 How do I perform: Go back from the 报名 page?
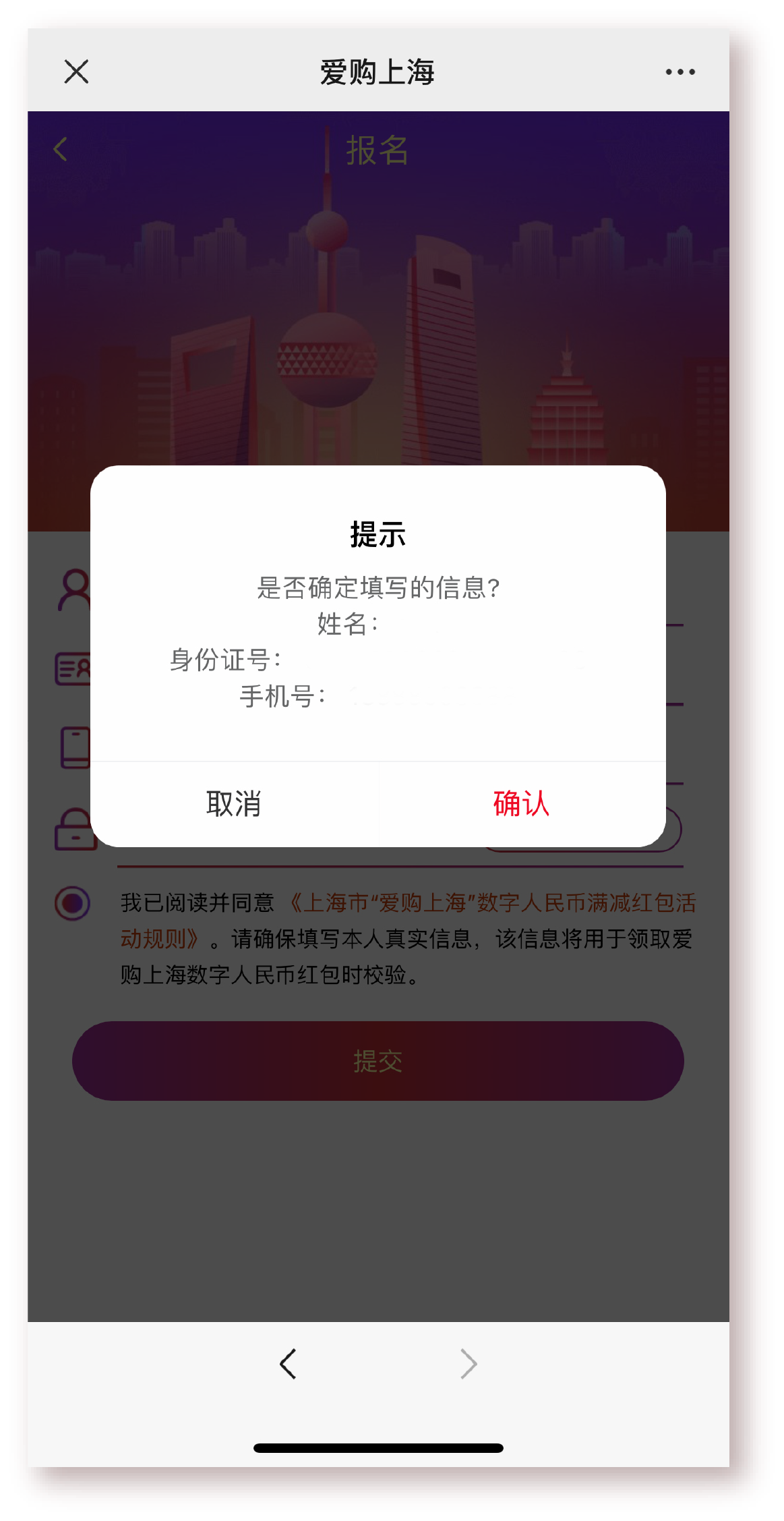click(61, 149)
